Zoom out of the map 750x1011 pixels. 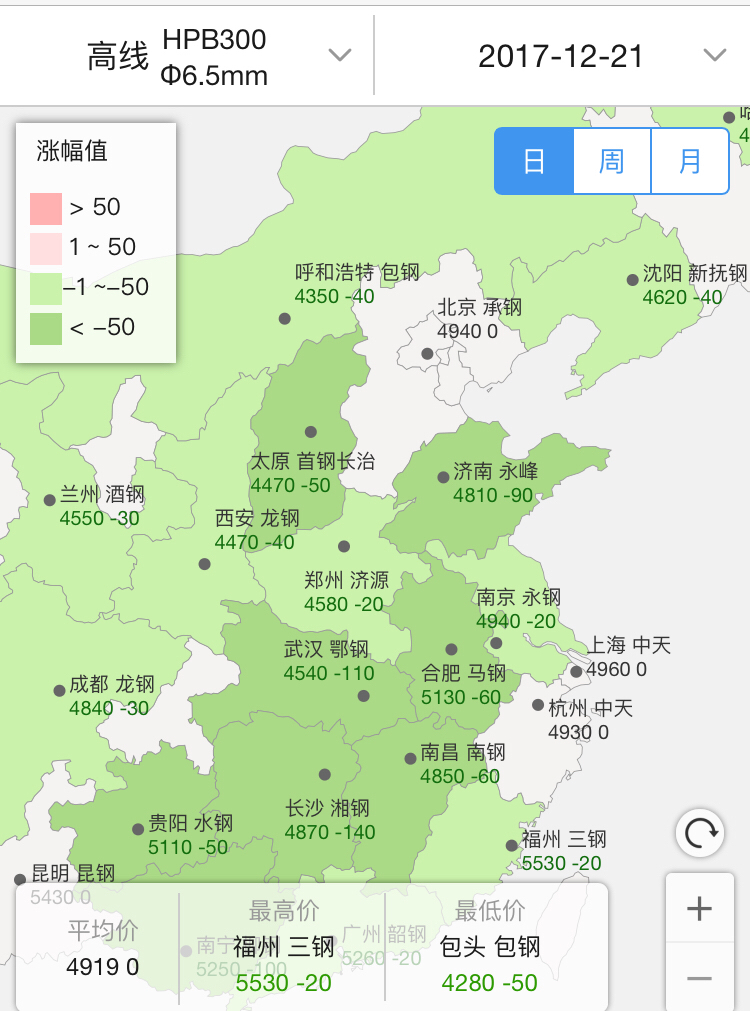pos(700,978)
